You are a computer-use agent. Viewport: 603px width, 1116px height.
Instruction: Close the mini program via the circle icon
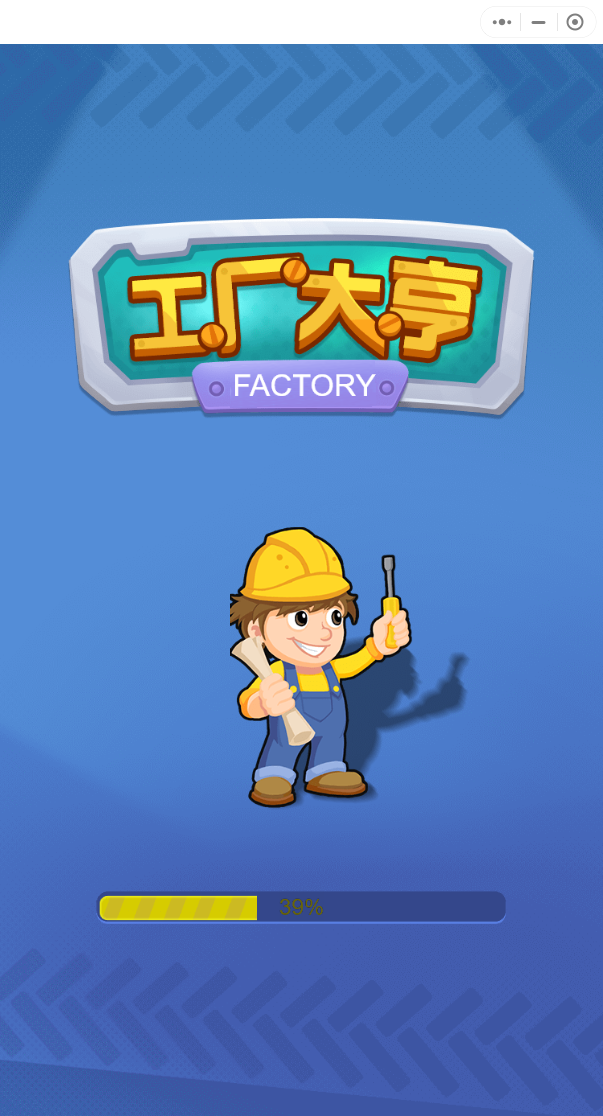pyautogui.click(x=575, y=22)
